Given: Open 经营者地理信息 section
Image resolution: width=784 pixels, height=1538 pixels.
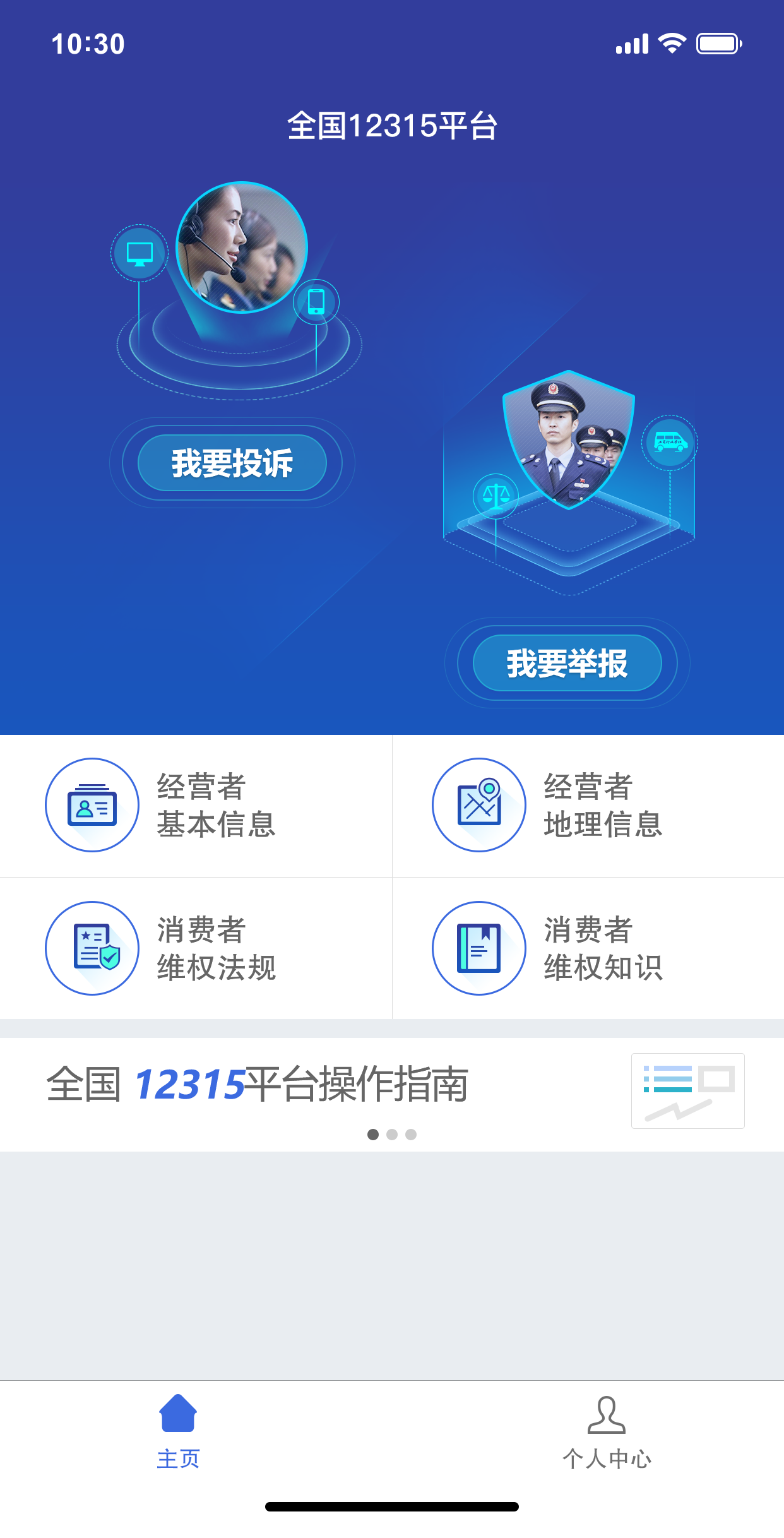Looking at the screenshot, I should (x=587, y=806).
